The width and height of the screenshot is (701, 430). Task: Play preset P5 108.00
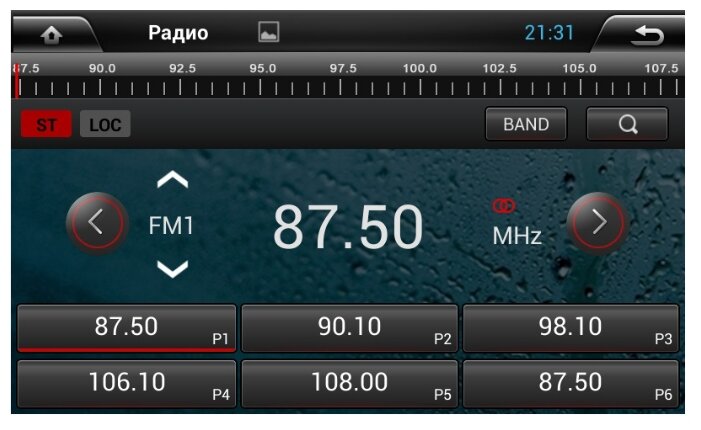pos(349,383)
